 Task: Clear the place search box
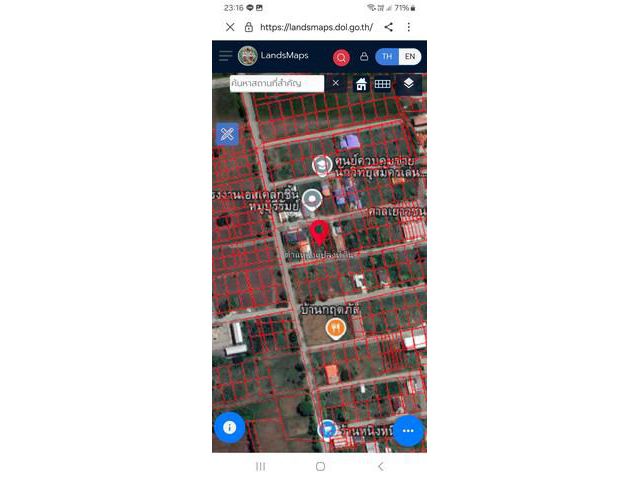(x=336, y=84)
